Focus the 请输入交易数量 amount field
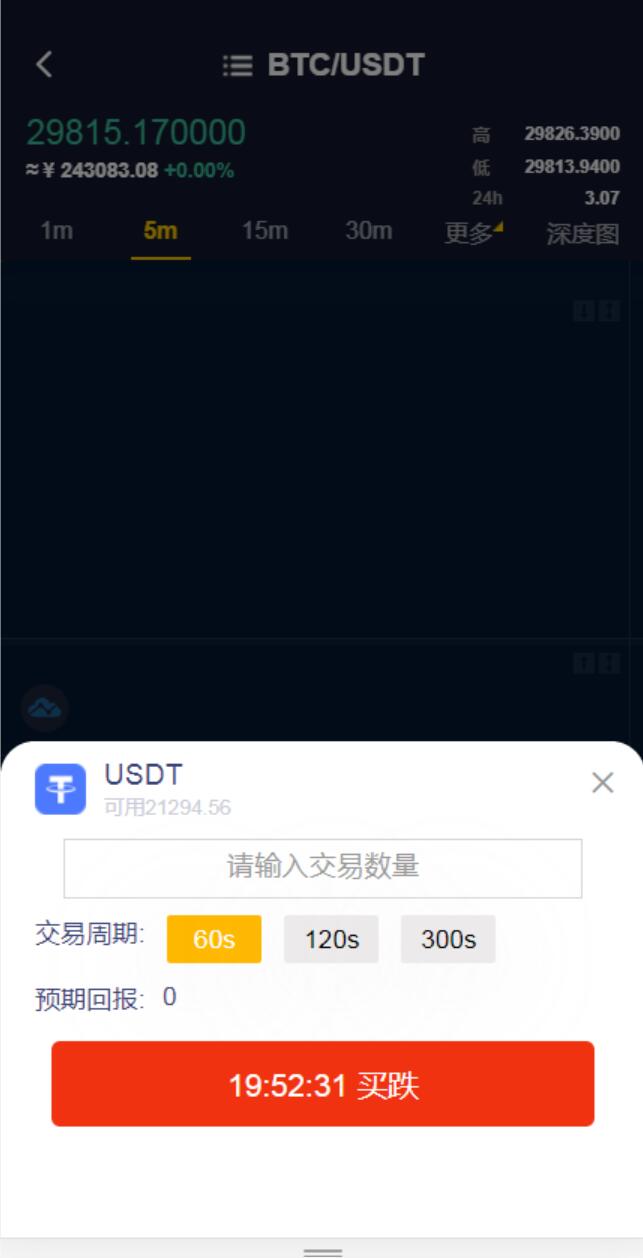Image resolution: width=643 pixels, height=1258 pixels. pos(323,867)
